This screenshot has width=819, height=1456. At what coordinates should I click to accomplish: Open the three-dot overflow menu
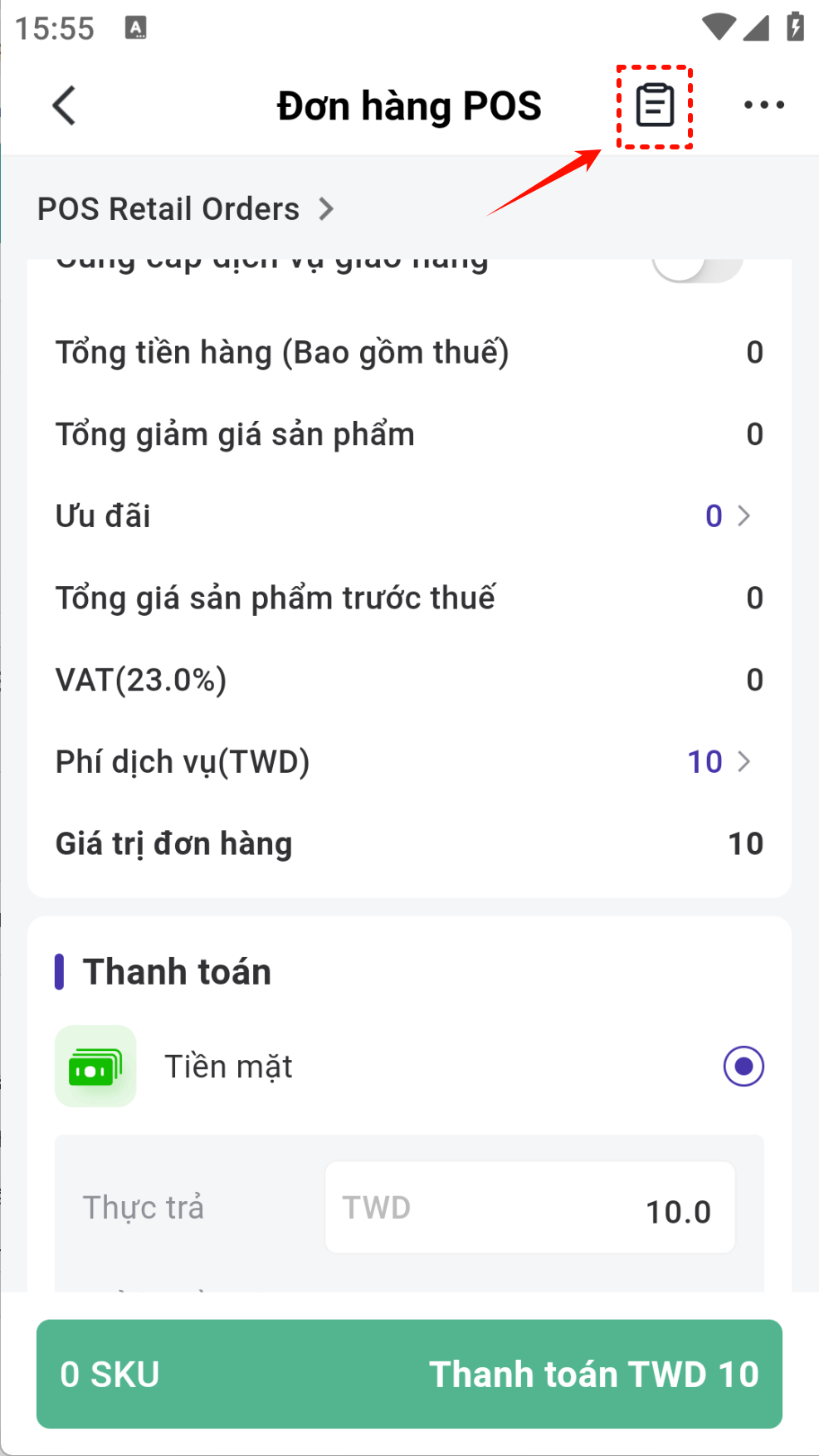click(x=763, y=105)
